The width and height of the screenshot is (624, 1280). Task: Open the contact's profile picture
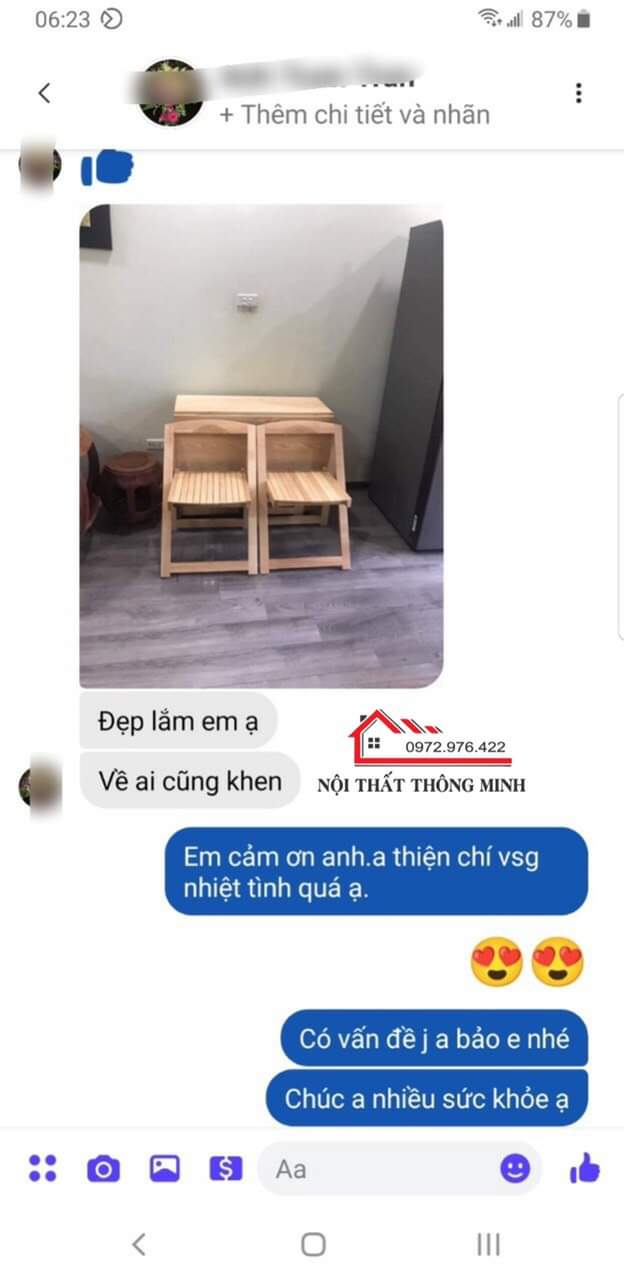click(171, 93)
